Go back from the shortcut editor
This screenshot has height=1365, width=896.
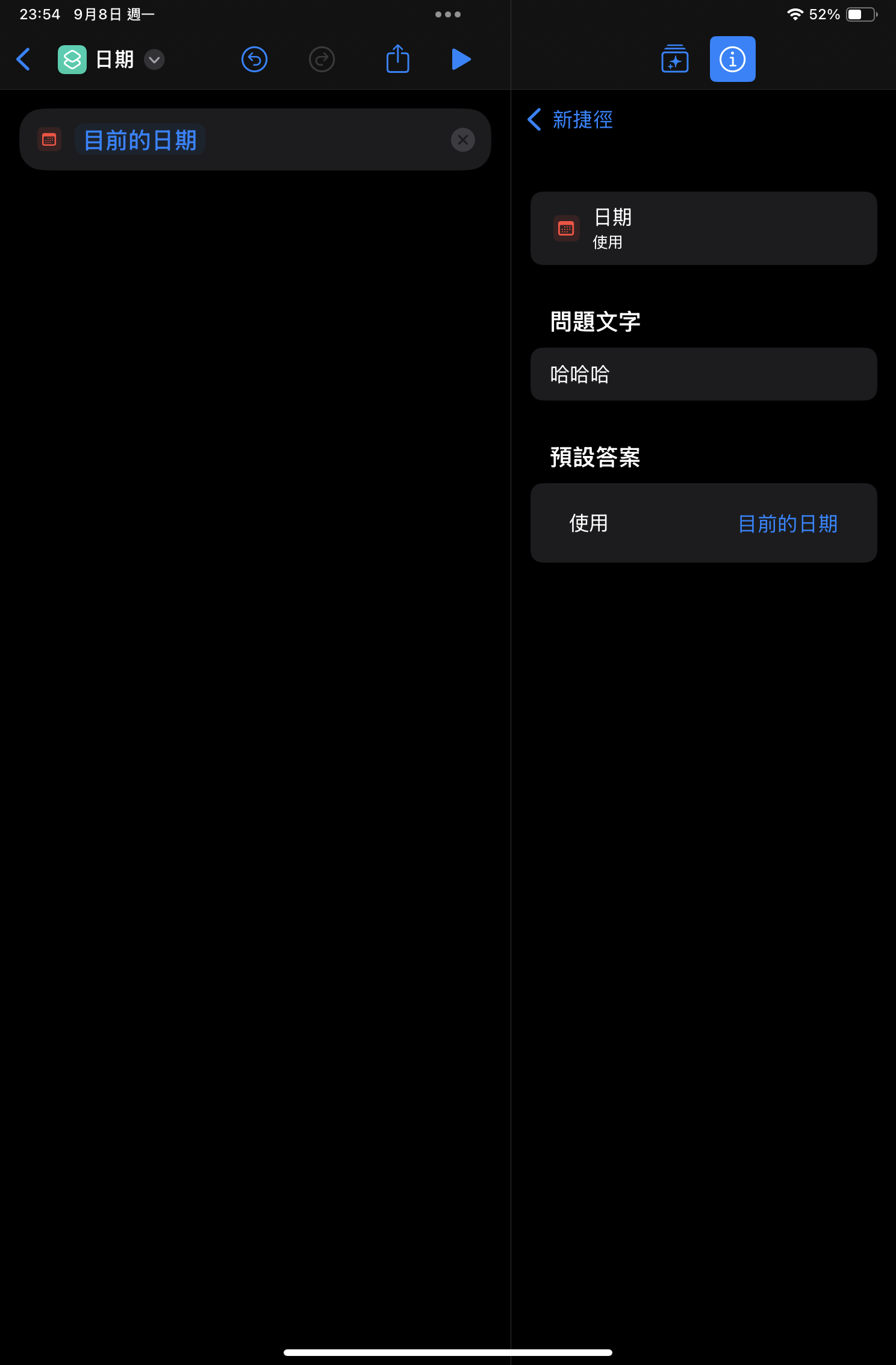(23, 59)
